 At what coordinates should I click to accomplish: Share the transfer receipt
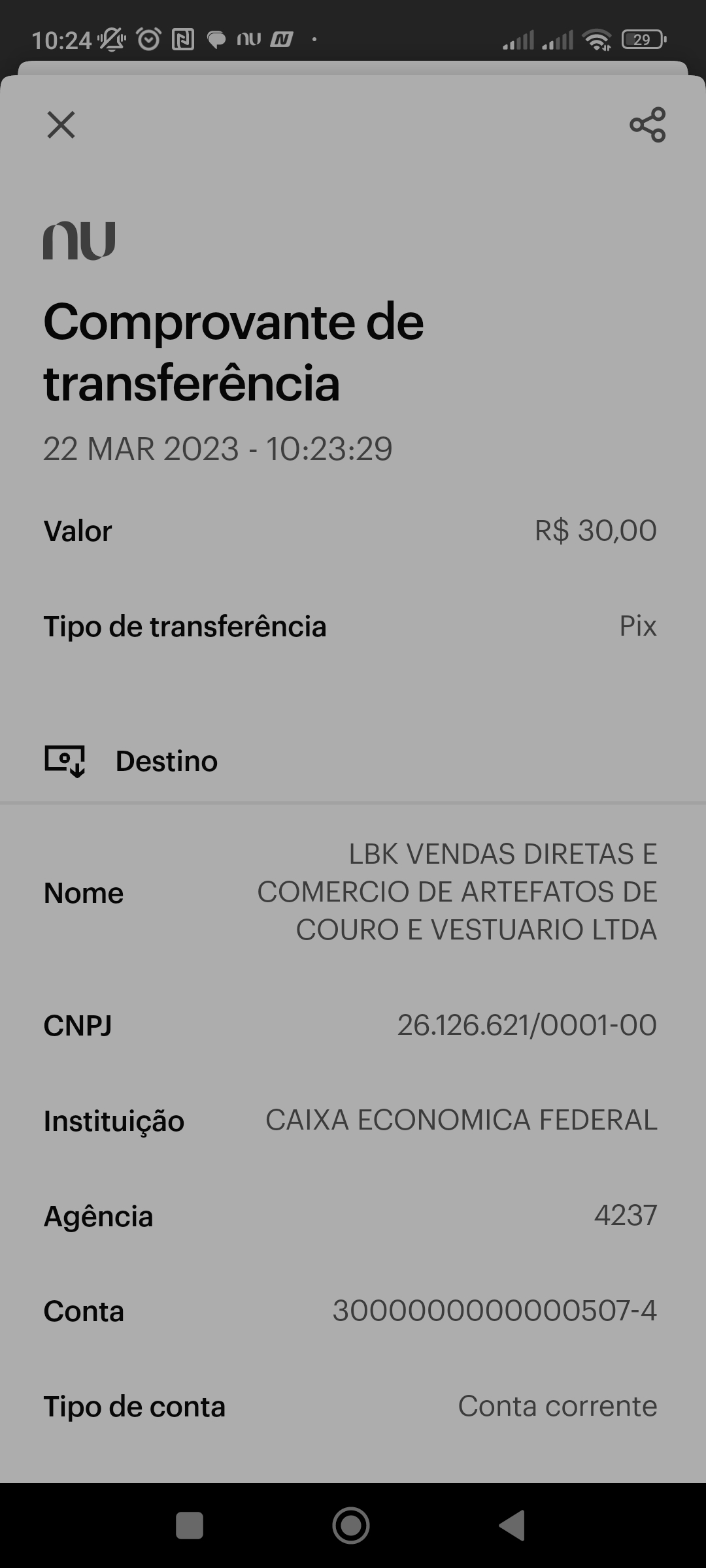[x=647, y=125]
